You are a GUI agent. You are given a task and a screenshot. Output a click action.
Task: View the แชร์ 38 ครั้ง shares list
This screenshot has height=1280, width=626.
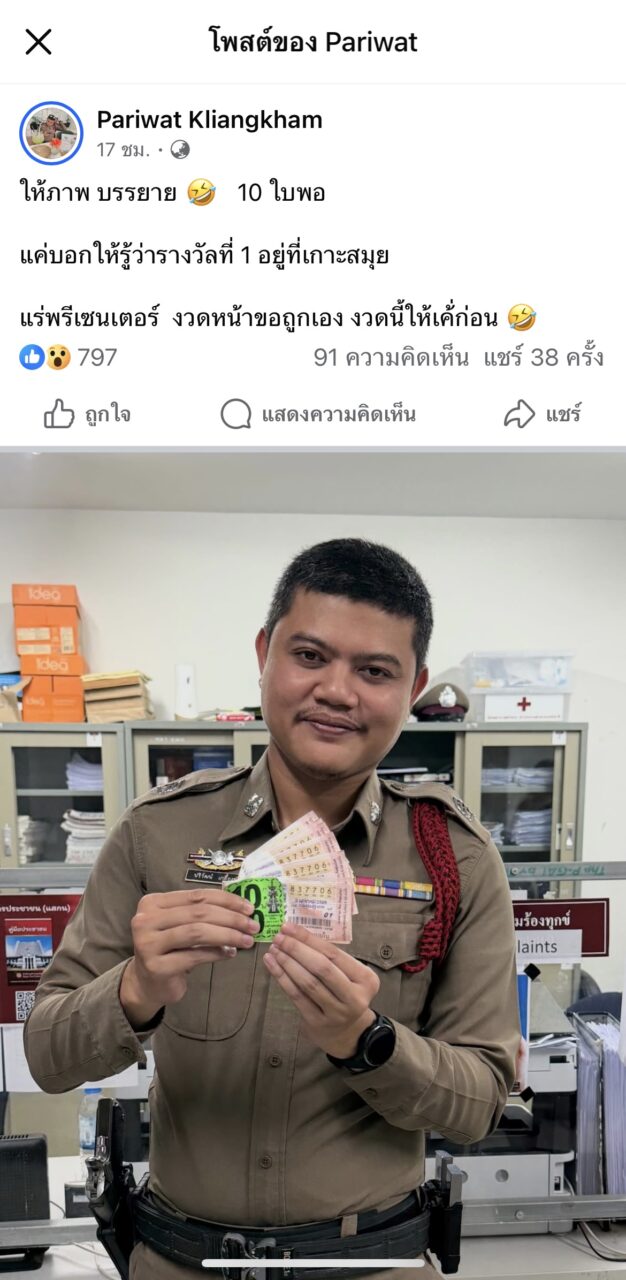pyautogui.click(x=543, y=357)
